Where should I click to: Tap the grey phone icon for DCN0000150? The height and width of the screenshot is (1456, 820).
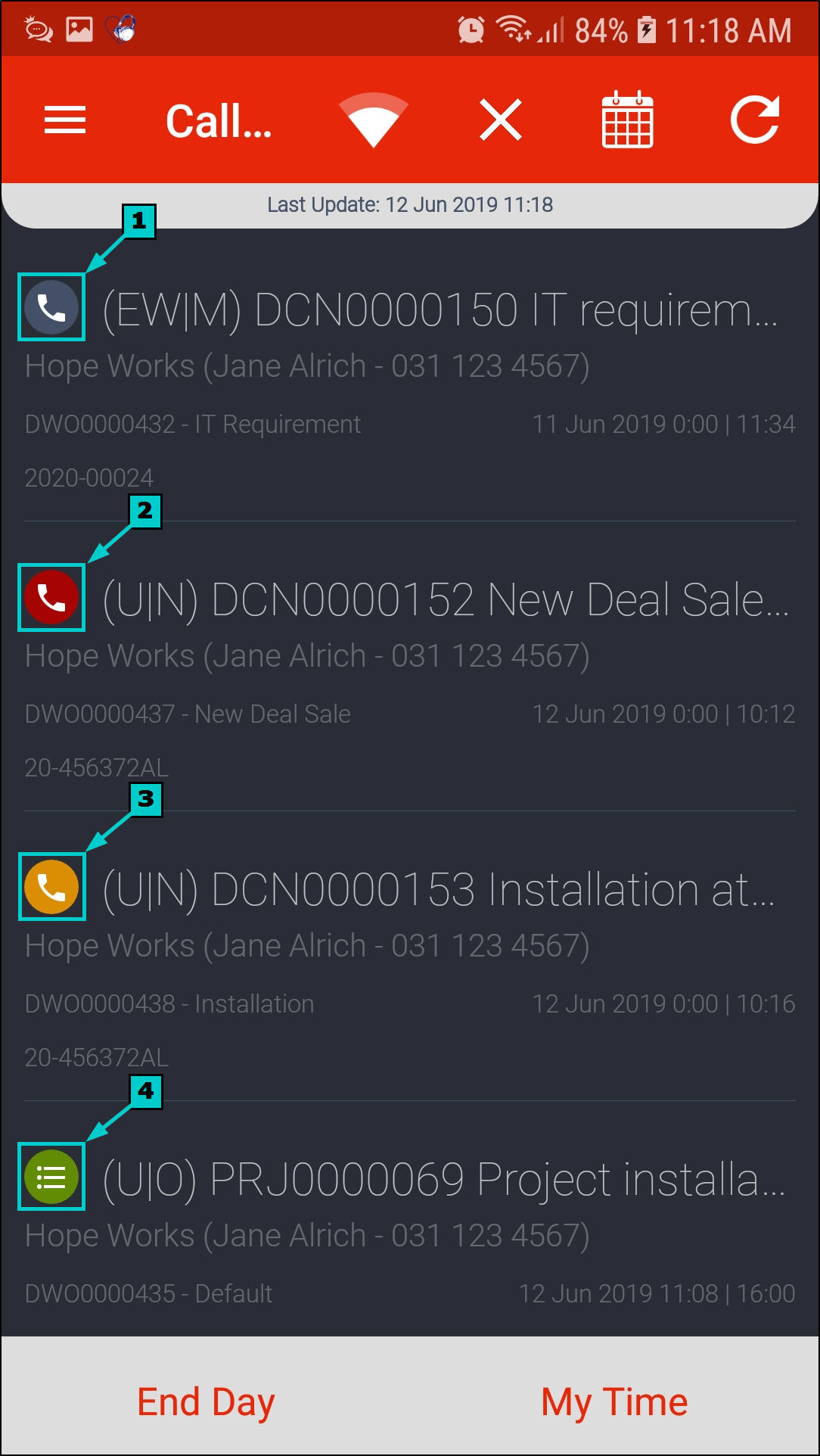(x=51, y=307)
